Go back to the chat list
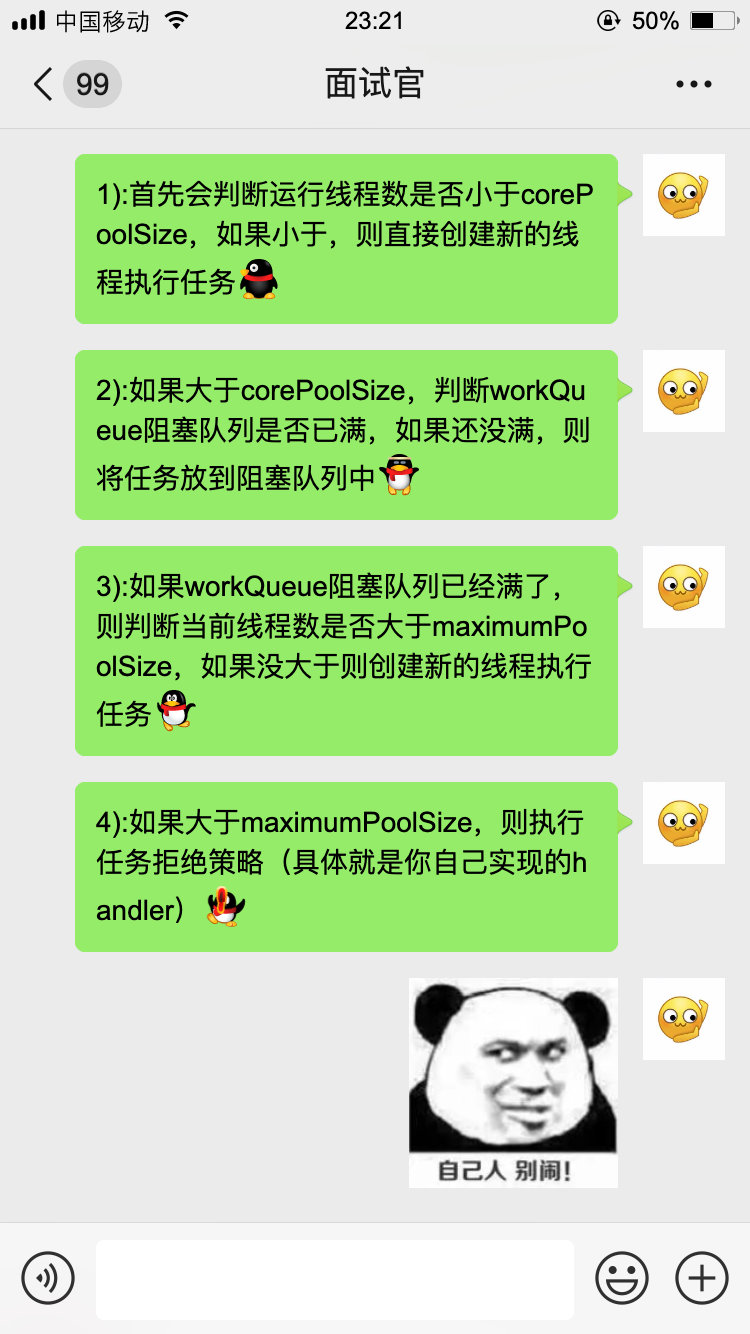 44,84
